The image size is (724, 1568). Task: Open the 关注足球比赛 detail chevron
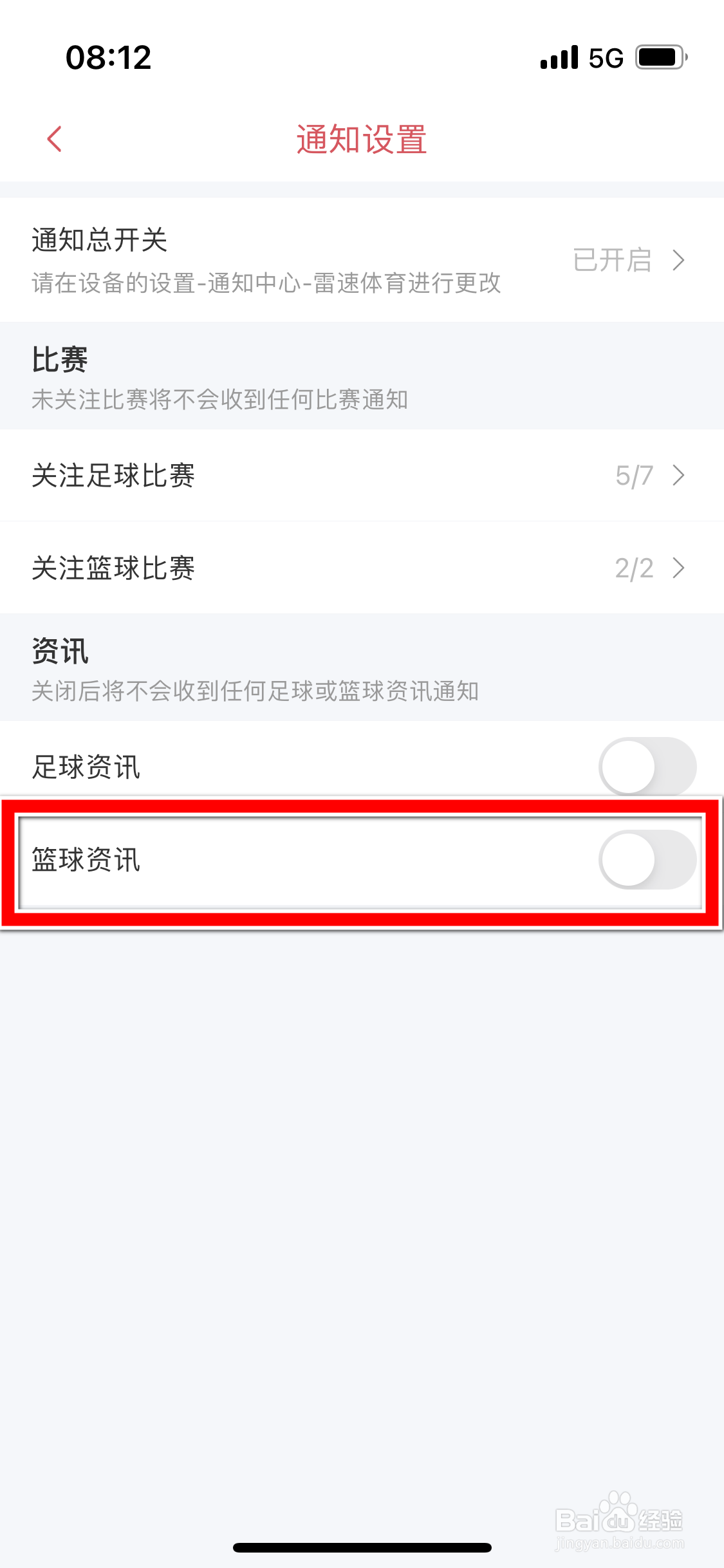679,476
